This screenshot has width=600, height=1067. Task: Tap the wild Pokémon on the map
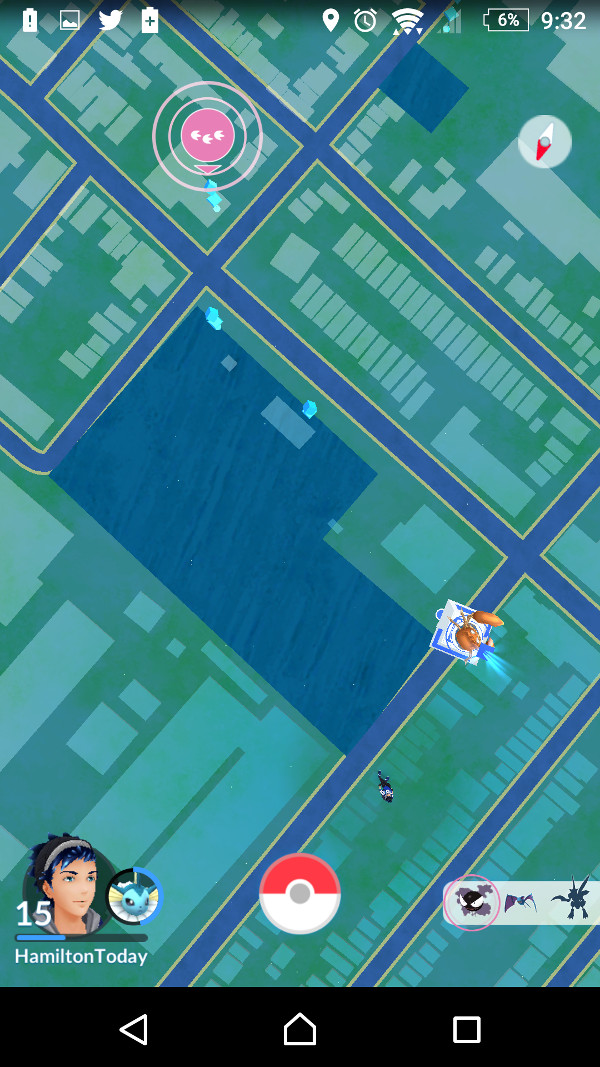(466, 633)
